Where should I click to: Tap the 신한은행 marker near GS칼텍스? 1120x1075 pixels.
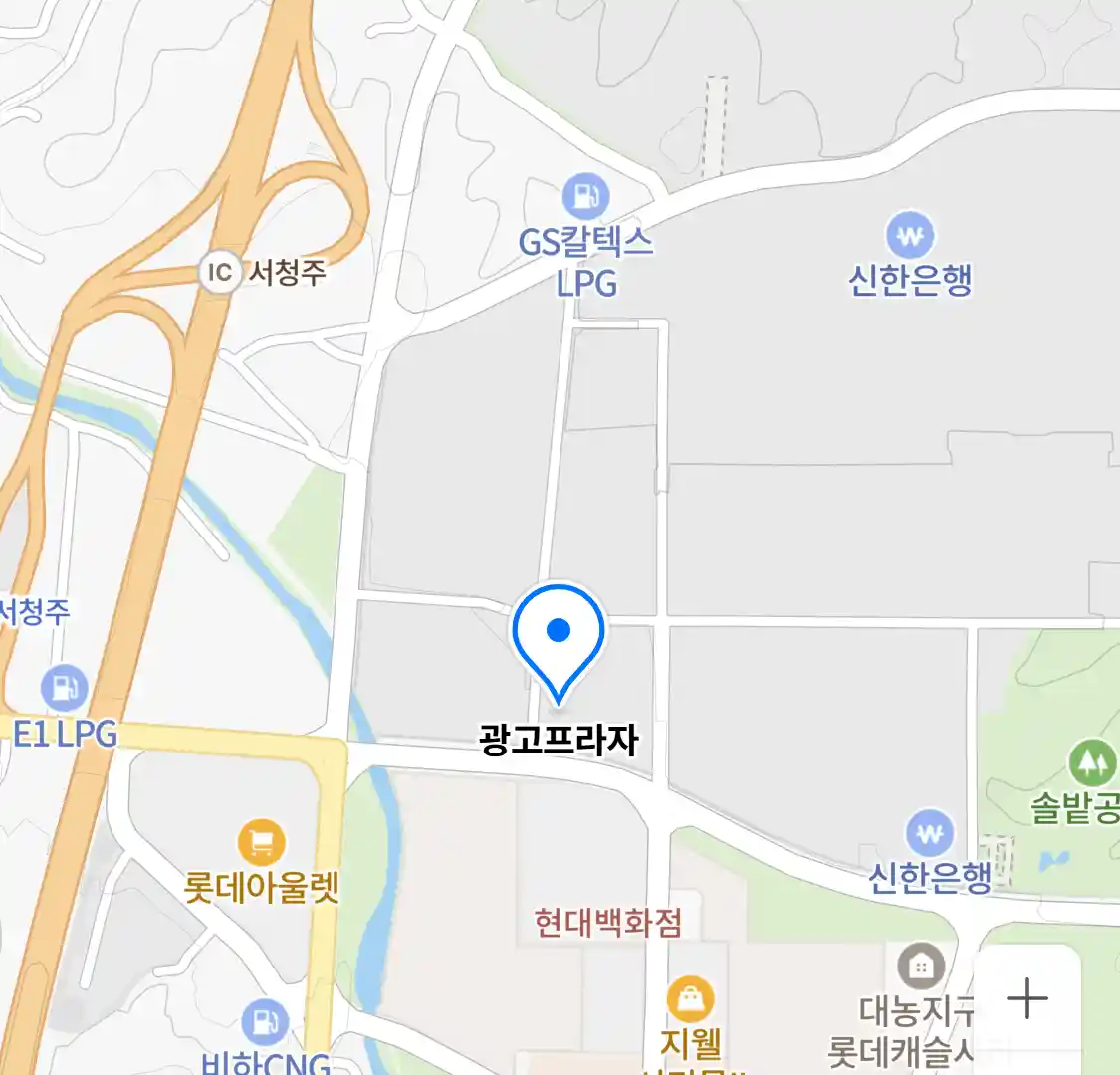point(910,237)
